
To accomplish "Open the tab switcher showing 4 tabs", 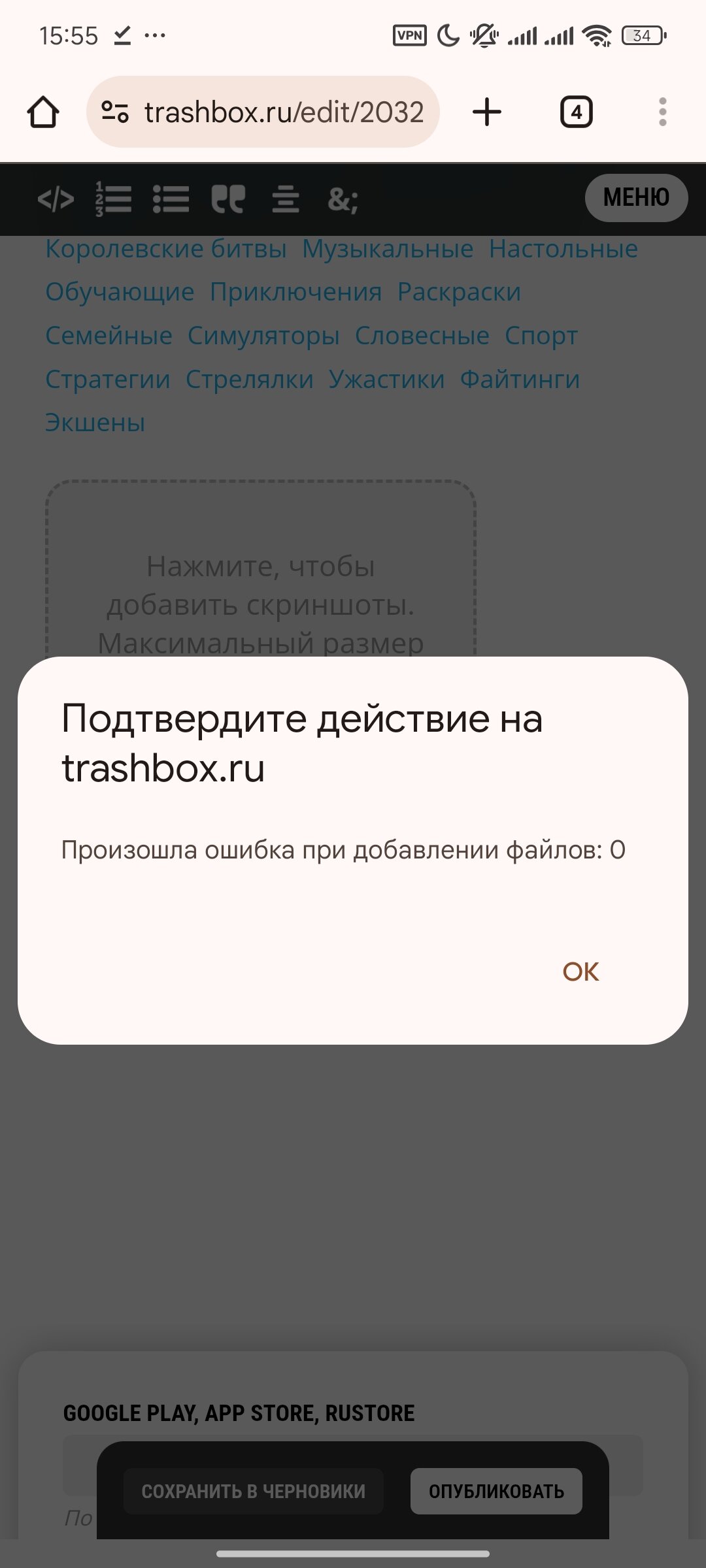I will [x=576, y=112].
